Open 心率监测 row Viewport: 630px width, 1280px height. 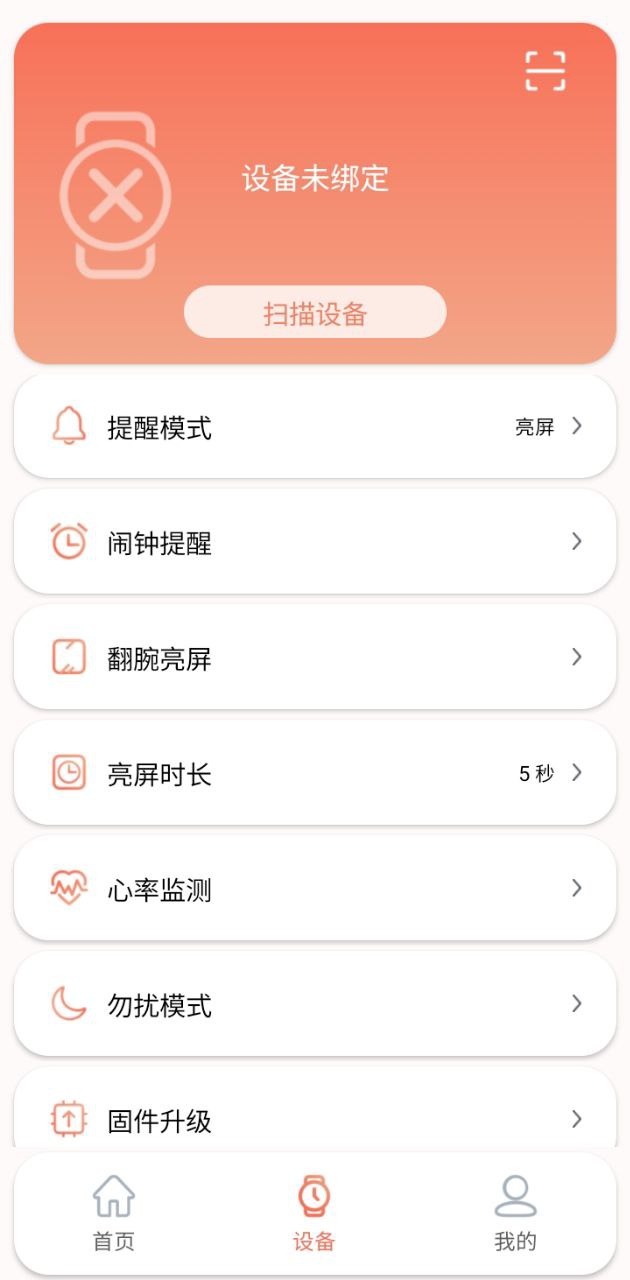[315, 889]
